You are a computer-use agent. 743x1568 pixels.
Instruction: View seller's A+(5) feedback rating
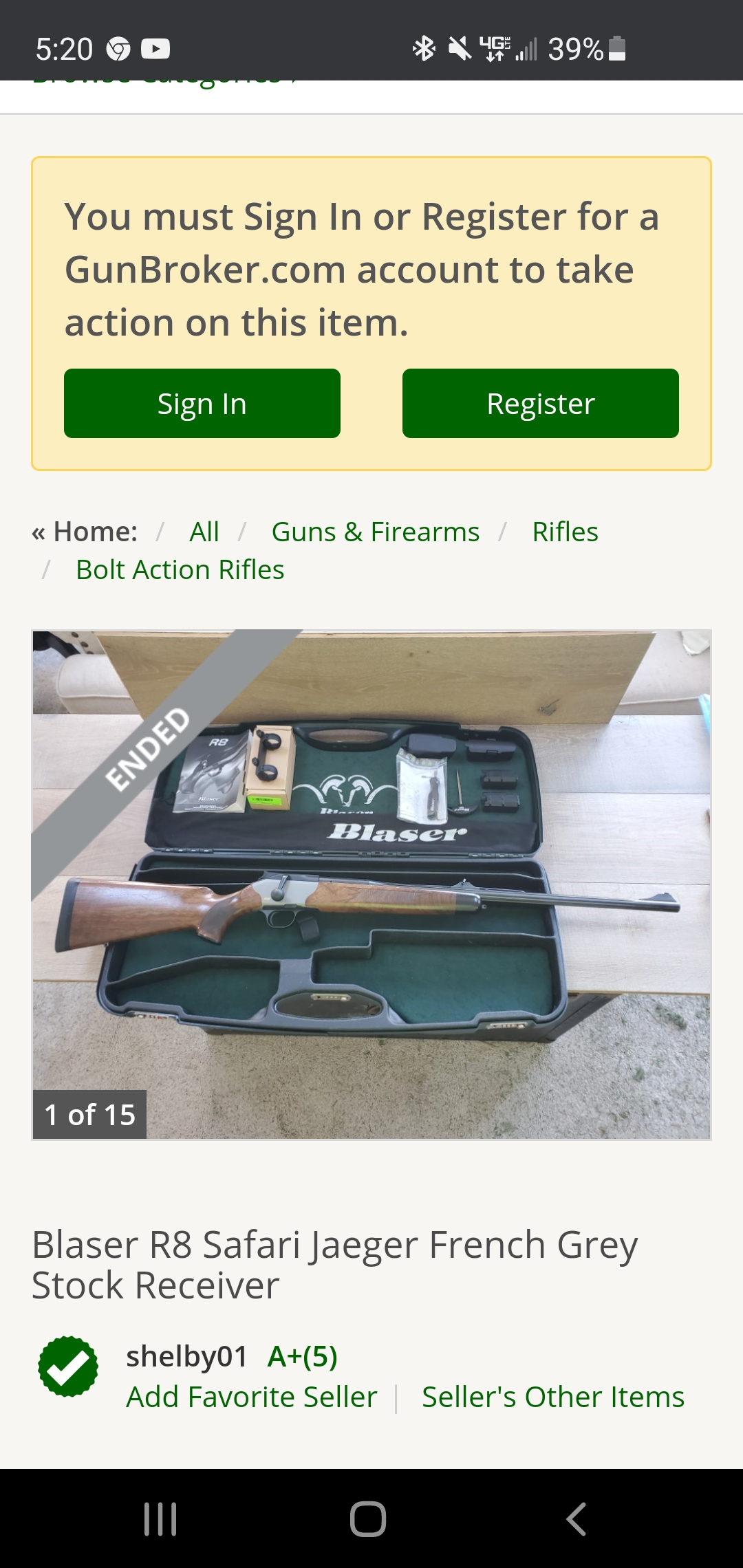click(x=303, y=1357)
